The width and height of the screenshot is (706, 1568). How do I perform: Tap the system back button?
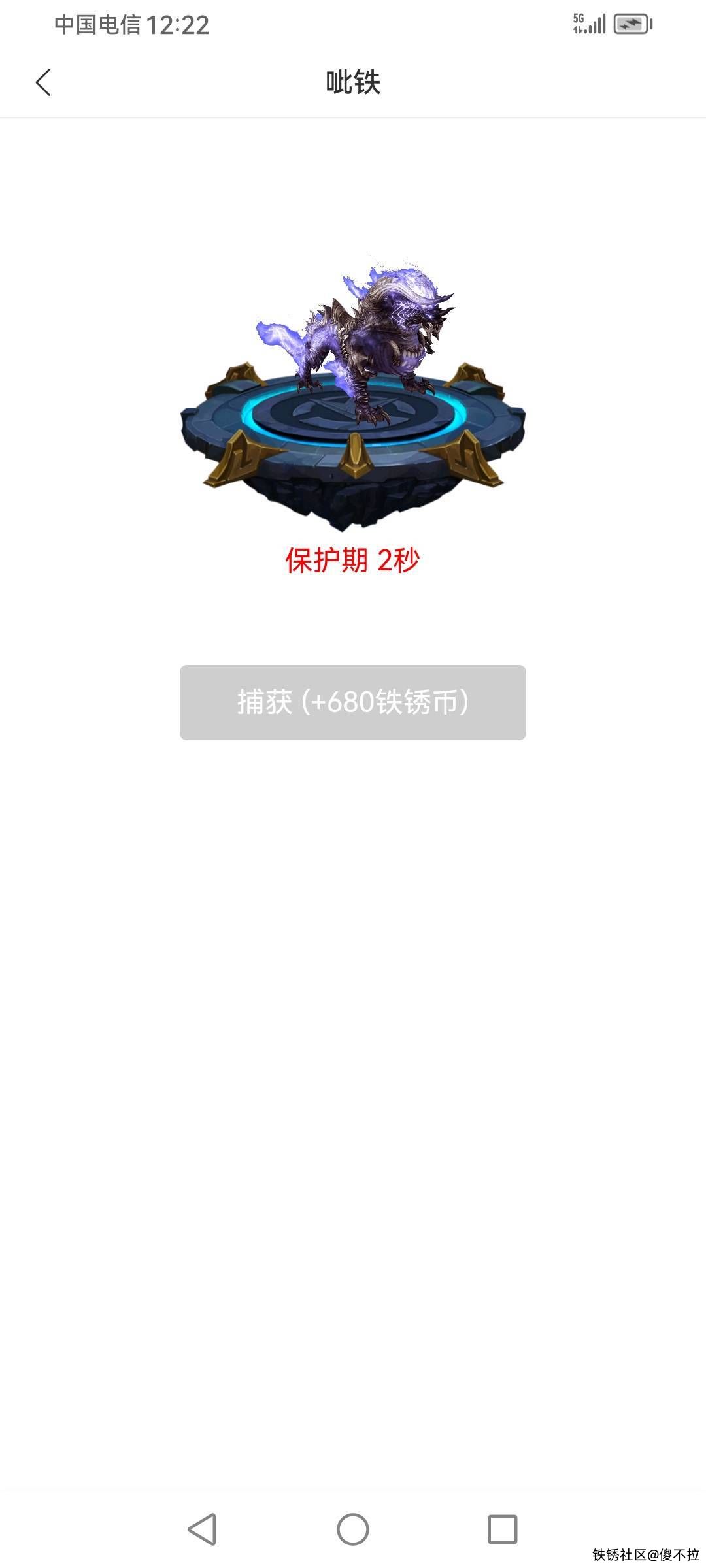pos(202,1529)
